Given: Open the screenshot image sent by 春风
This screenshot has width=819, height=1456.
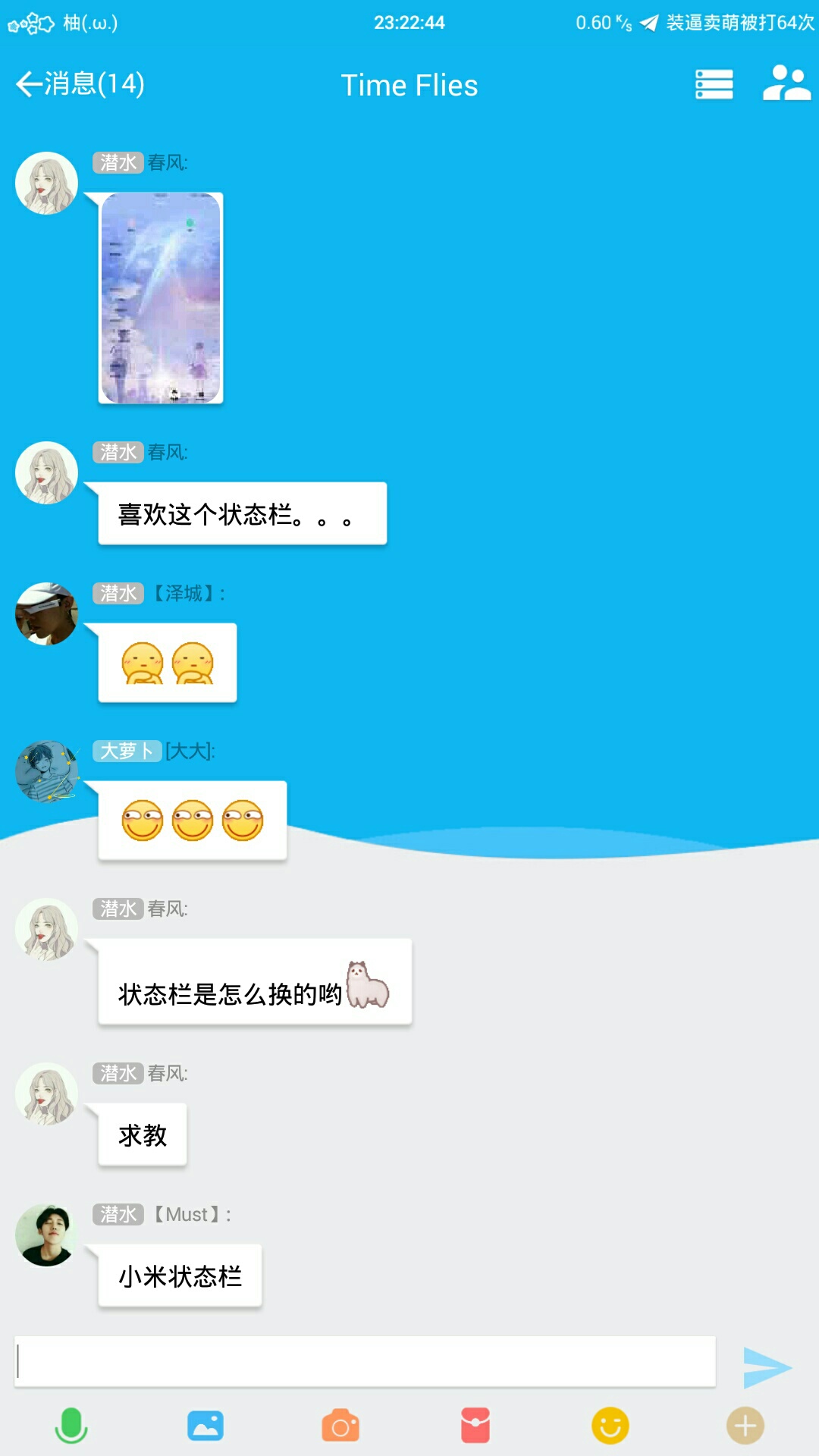Looking at the screenshot, I should tap(161, 297).
